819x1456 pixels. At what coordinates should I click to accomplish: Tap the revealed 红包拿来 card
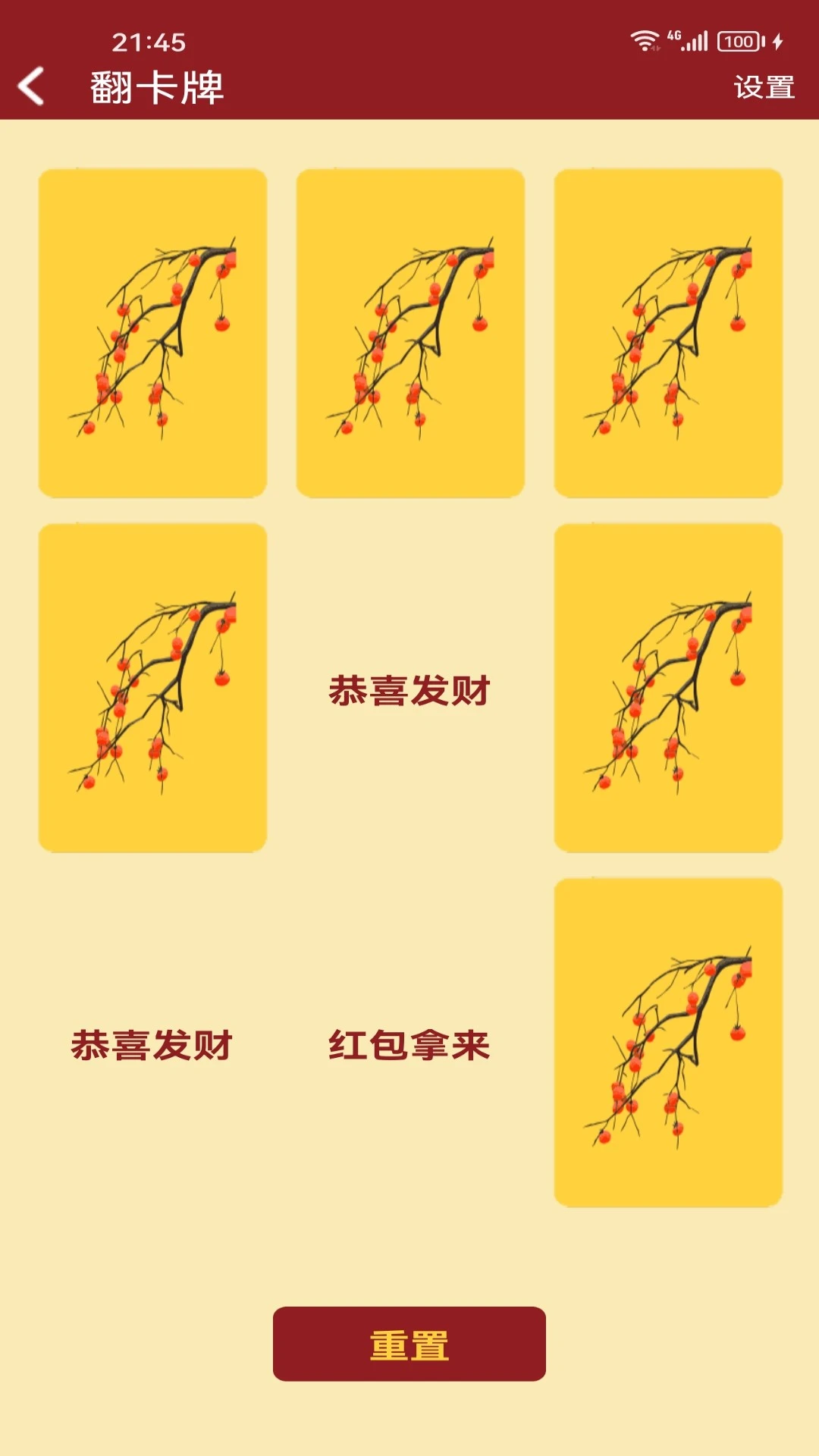coord(409,1044)
